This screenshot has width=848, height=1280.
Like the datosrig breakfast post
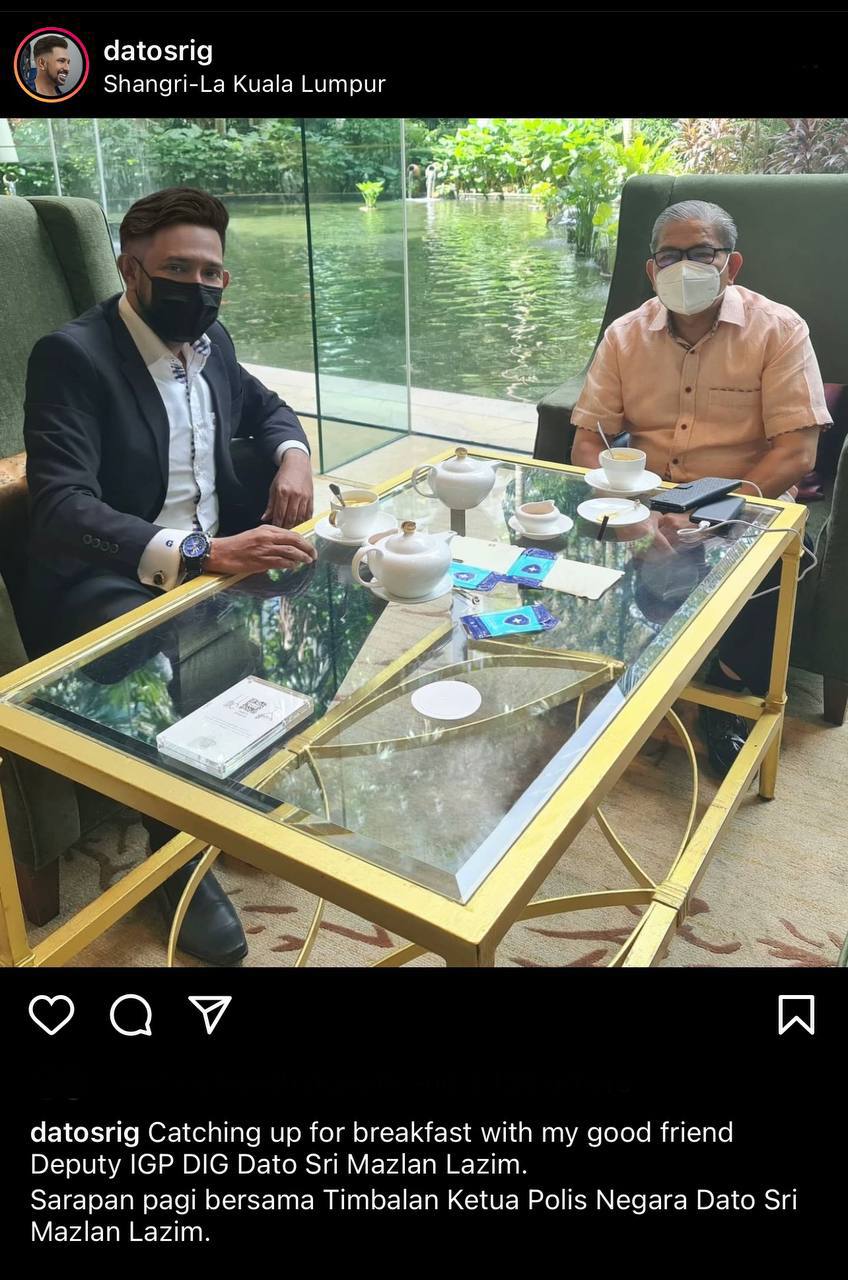(51, 1015)
